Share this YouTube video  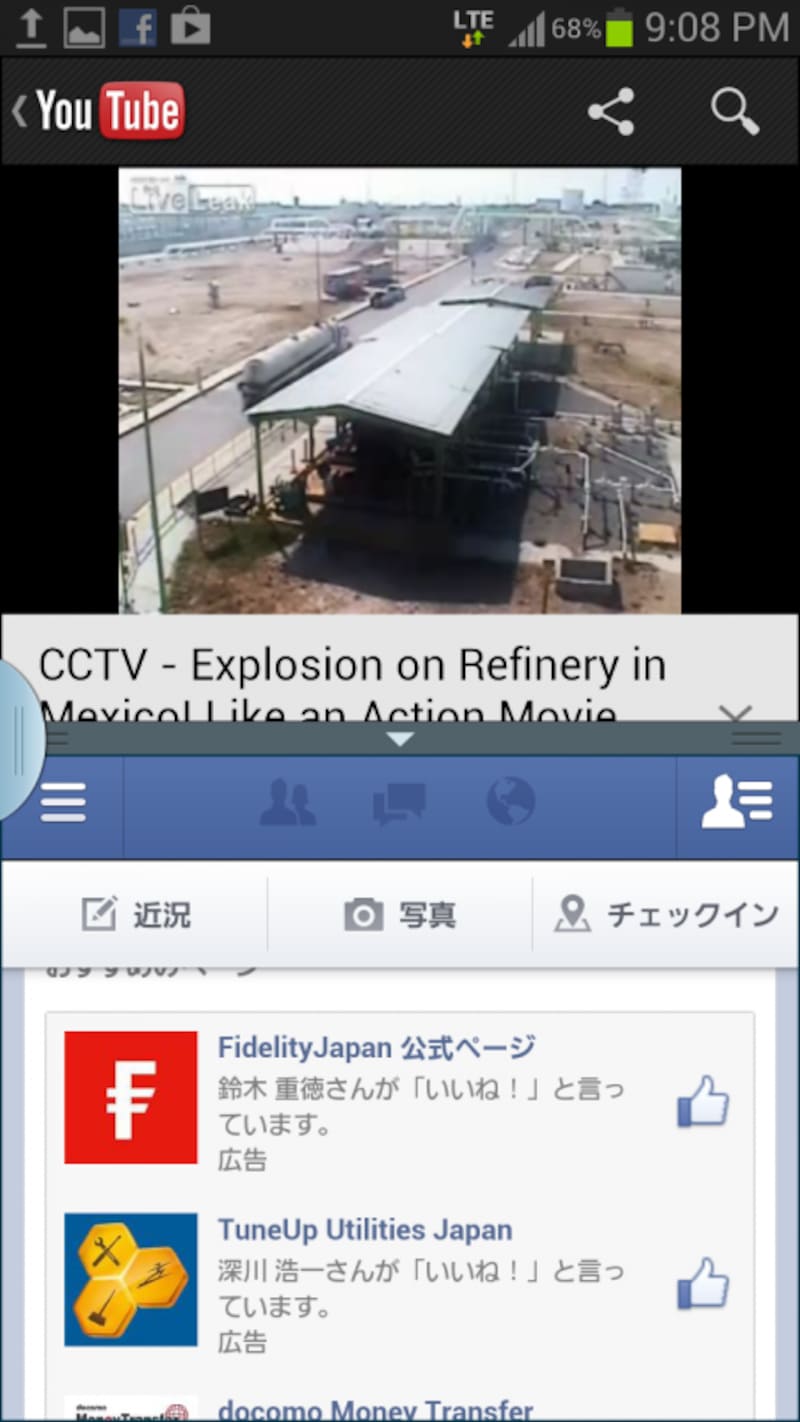tap(610, 111)
